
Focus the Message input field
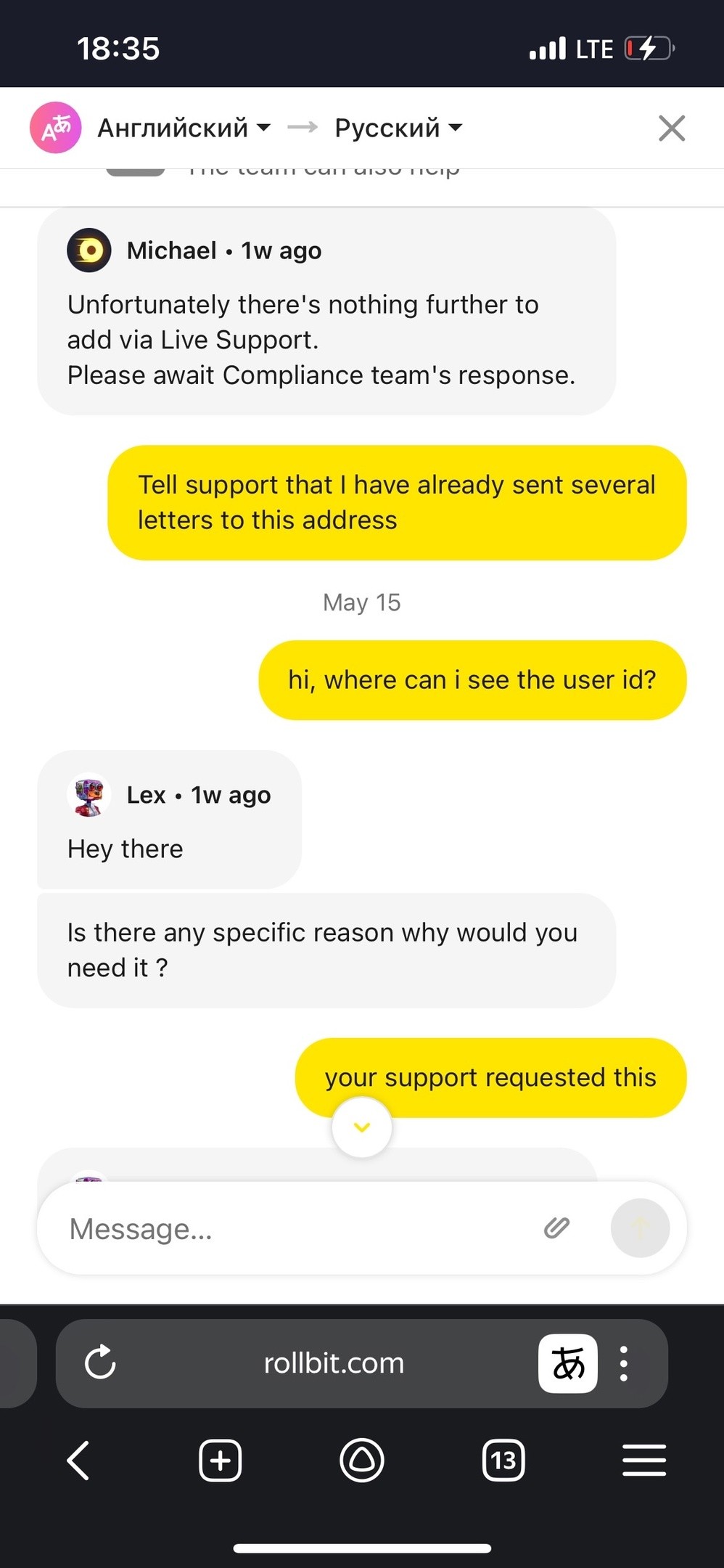[x=297, y=1228]
